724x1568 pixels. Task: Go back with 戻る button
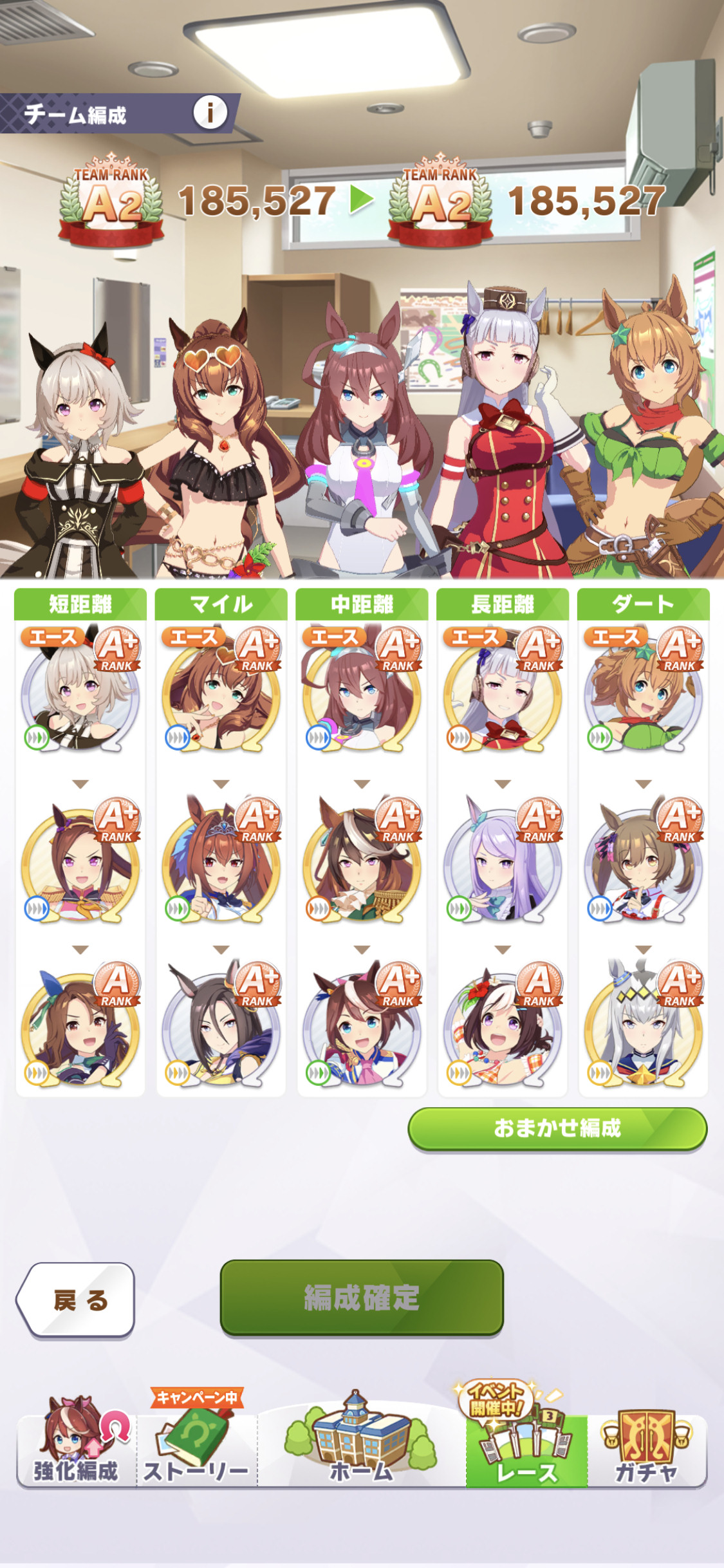pyautogui.click(x=75, y=1300)
